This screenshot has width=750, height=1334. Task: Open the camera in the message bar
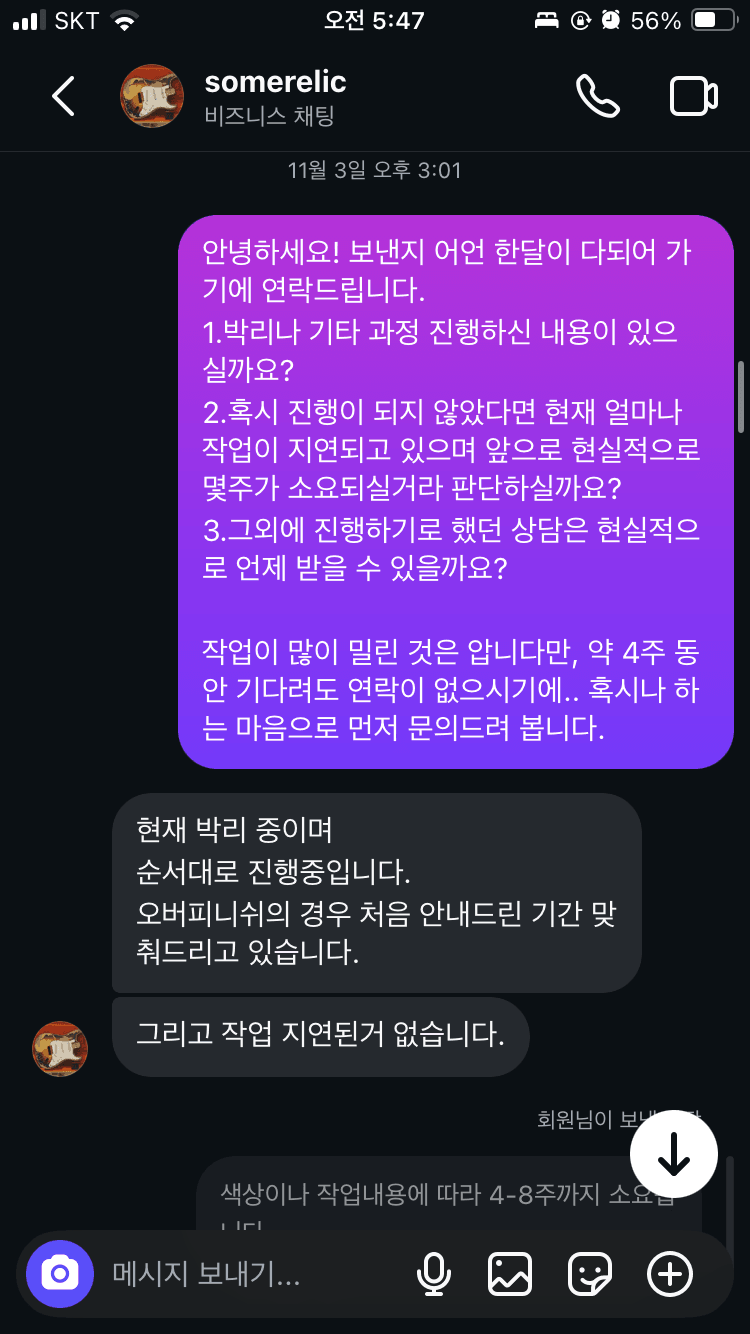[59, 1273]
